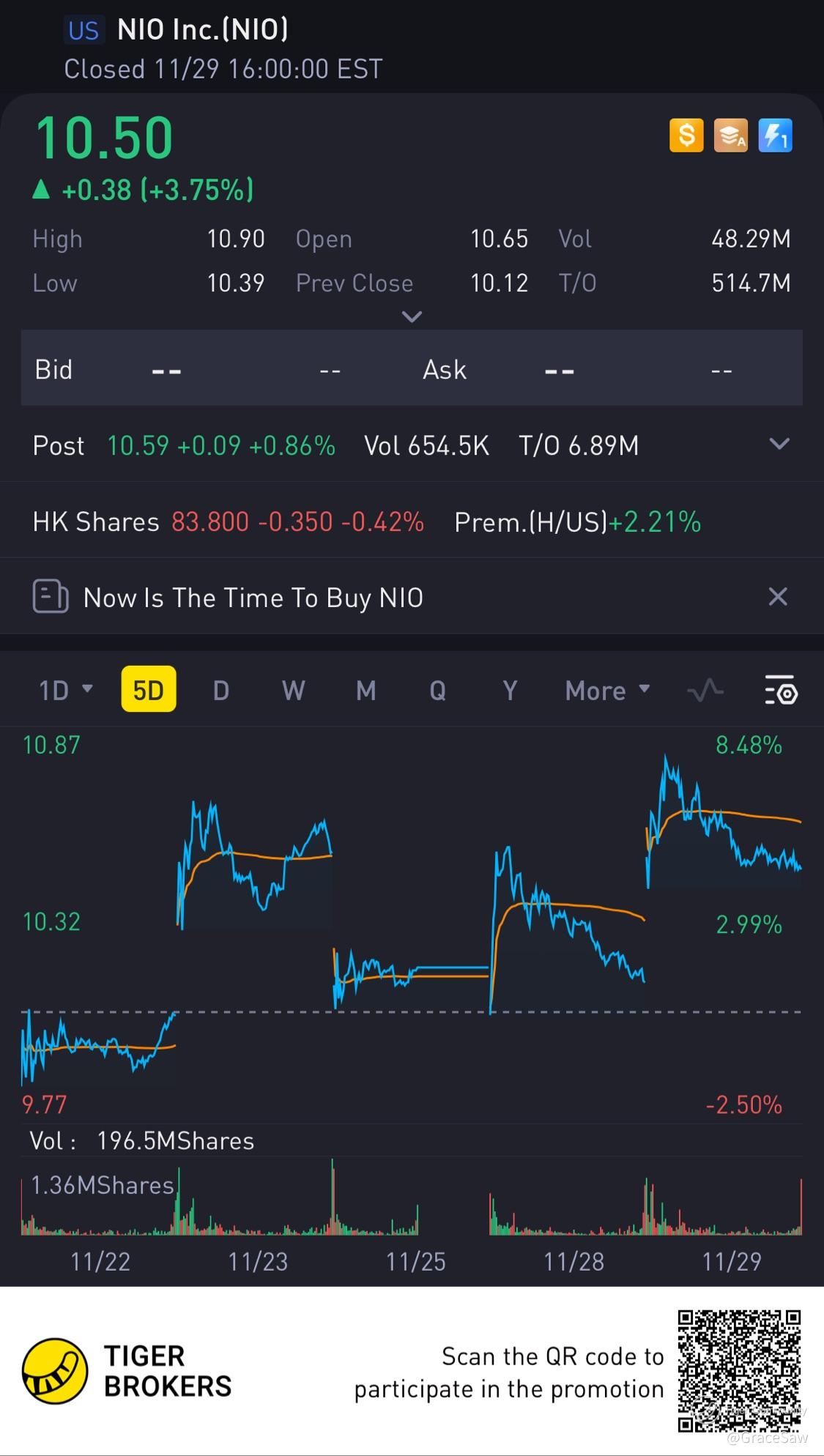Screen dimensions: 824x1456
Task: Tap the blue lightning badge icon
Action: click(x=775, y=135)
